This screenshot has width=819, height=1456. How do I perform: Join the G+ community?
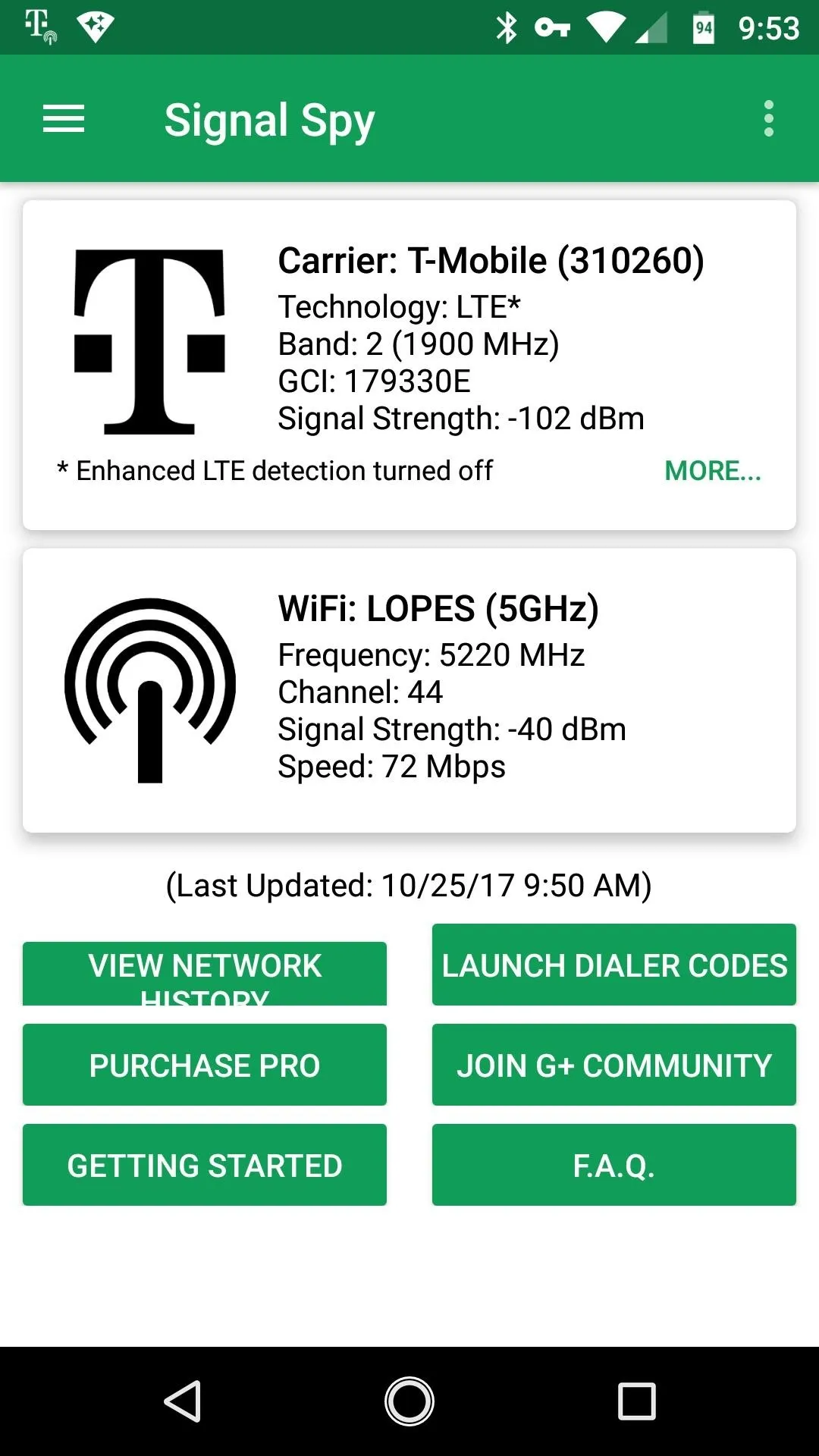614,1065
